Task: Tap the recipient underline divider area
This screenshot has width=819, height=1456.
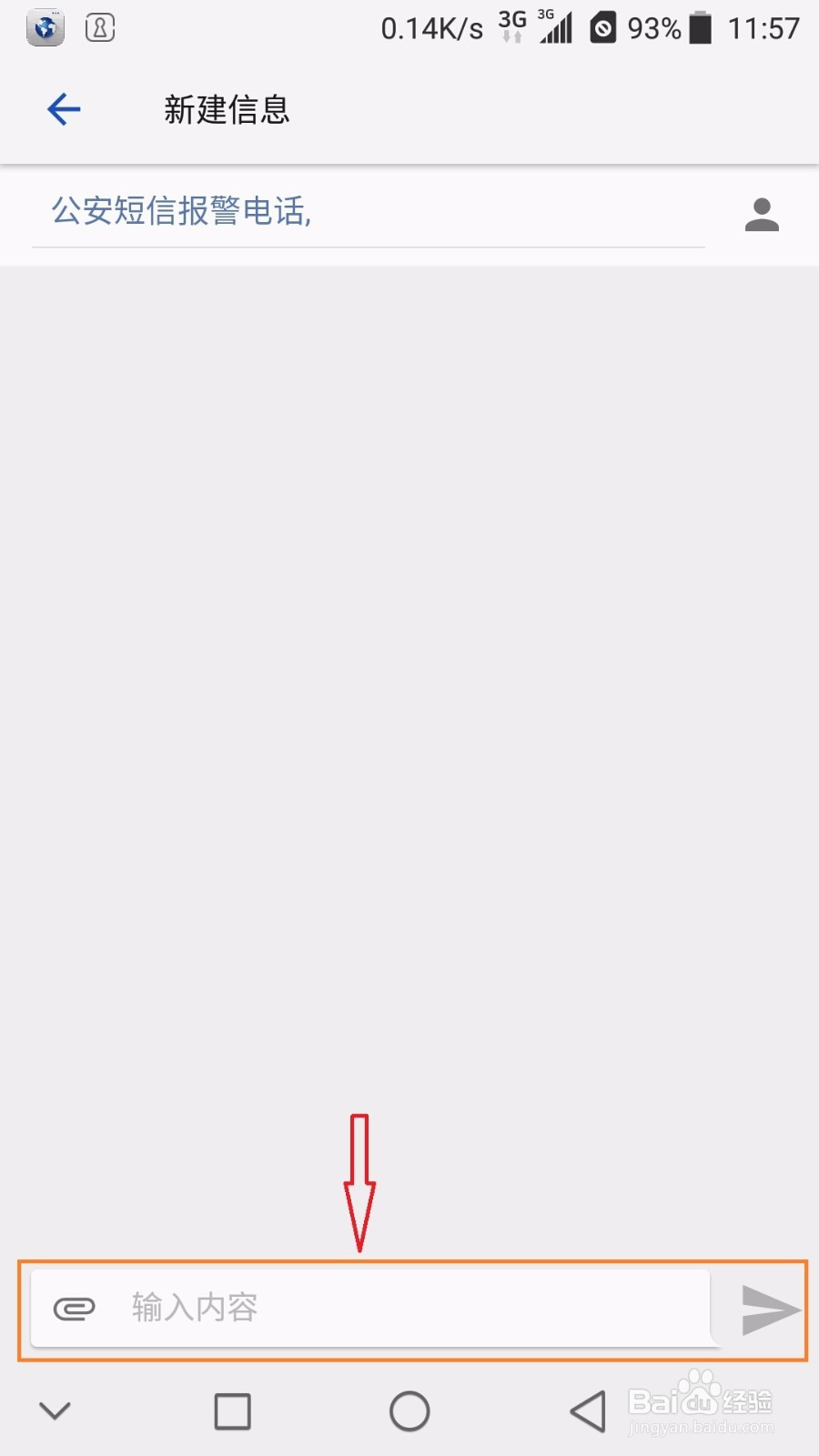Action: (x=364, y=244)
